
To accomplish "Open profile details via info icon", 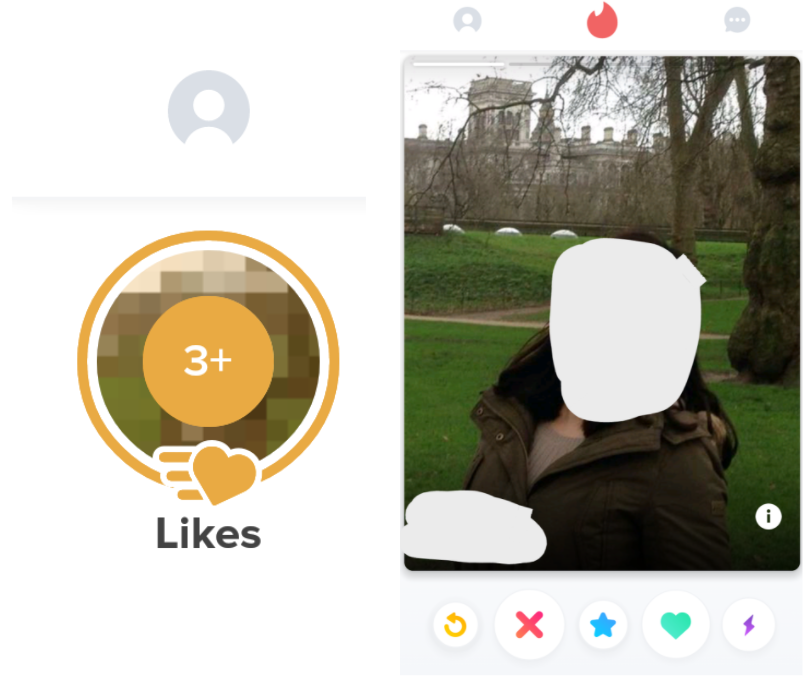I will click(x=768, y=516).
